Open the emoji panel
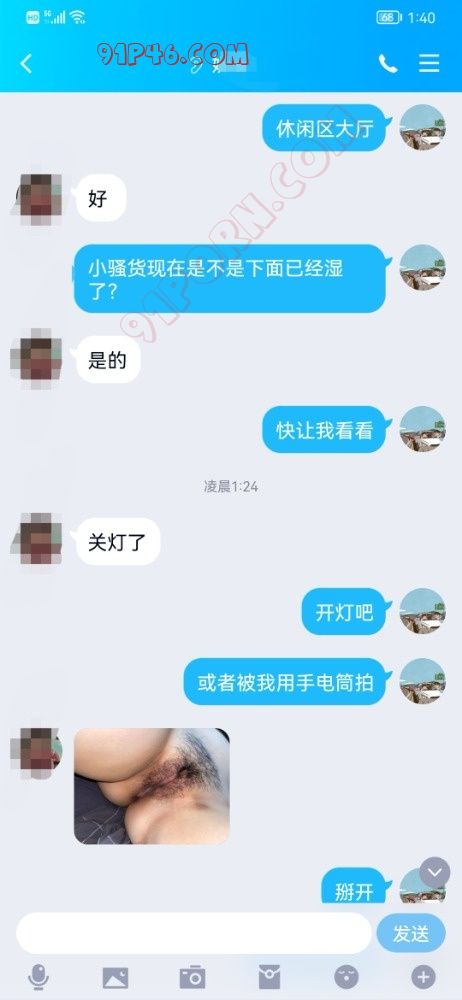This screenshot has width=462, height=1000. point(346,976)
